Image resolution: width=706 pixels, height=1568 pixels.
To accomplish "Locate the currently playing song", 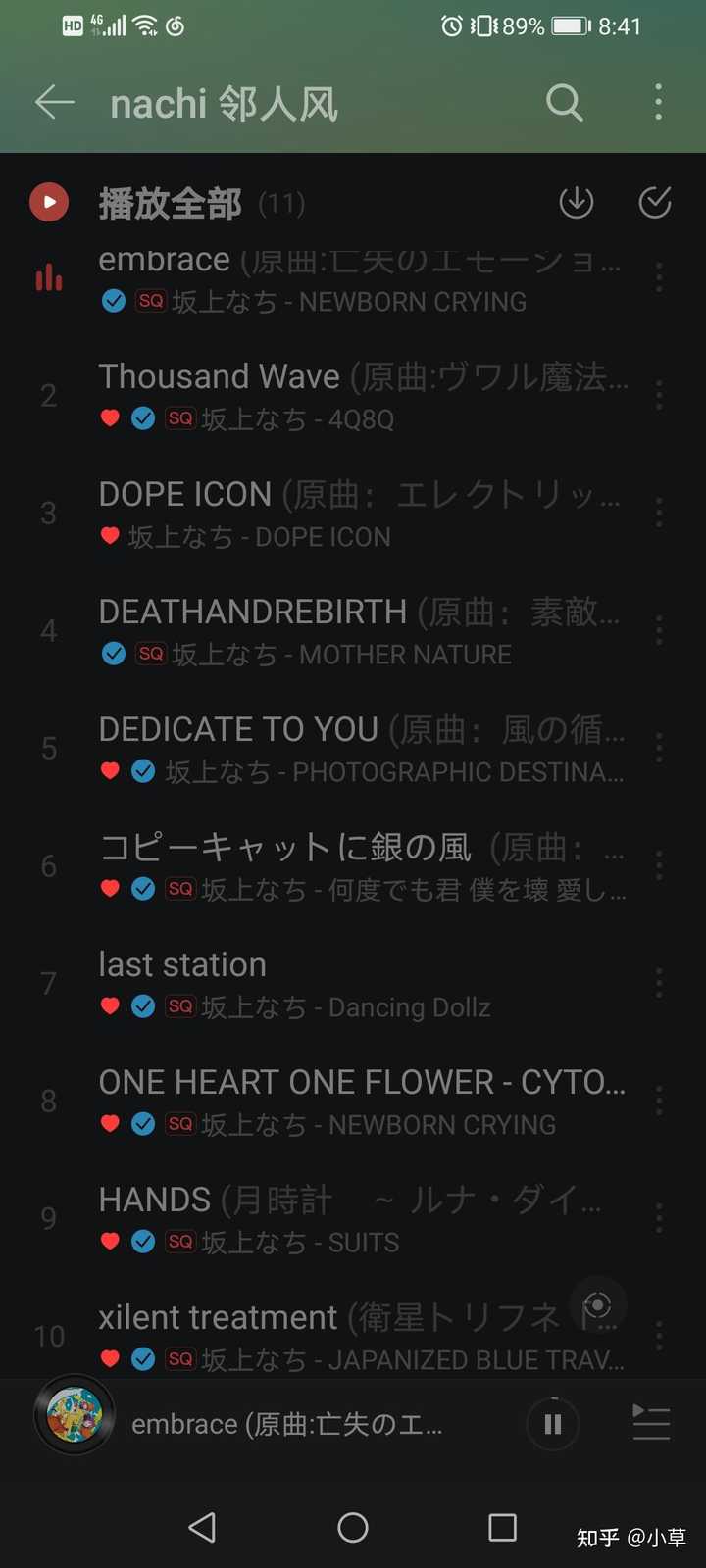I will point(597,1305).
